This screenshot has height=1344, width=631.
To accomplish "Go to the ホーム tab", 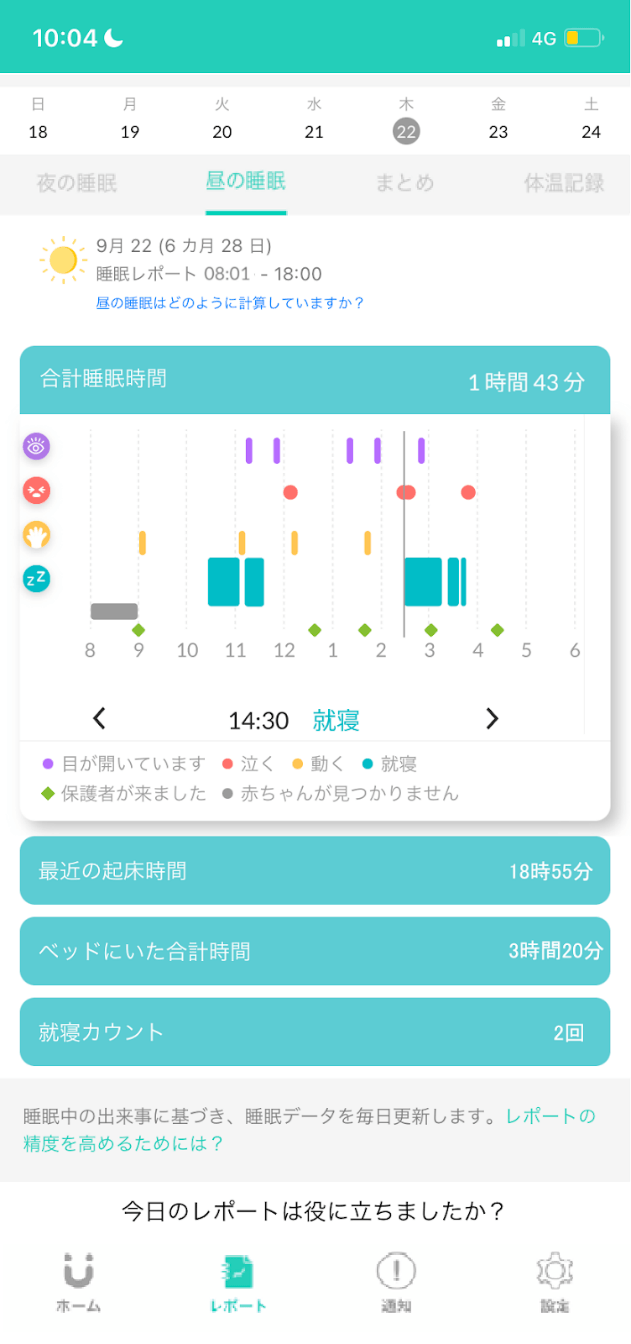I will click(79, 1281).
